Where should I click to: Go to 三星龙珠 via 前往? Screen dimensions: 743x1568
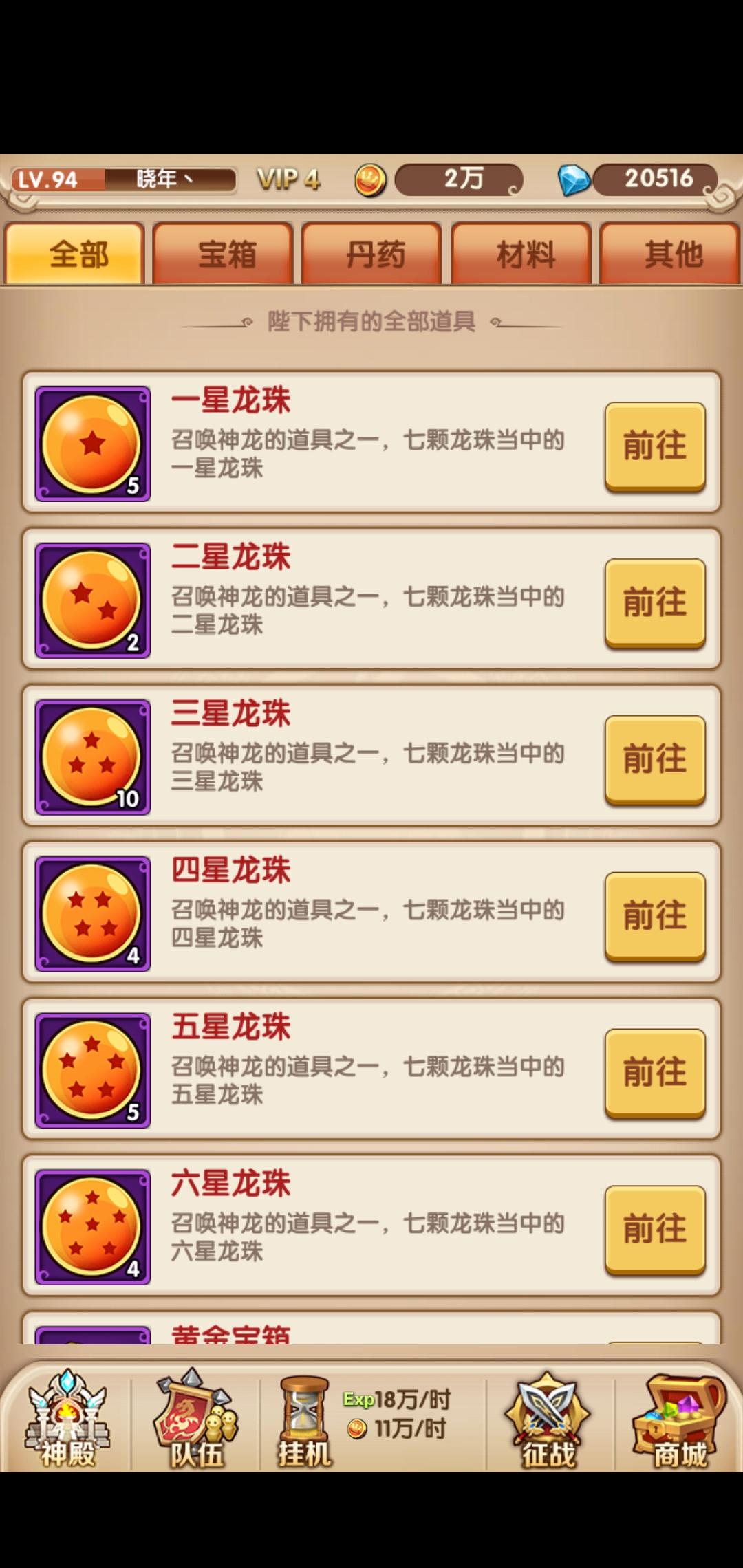(655, 759)
